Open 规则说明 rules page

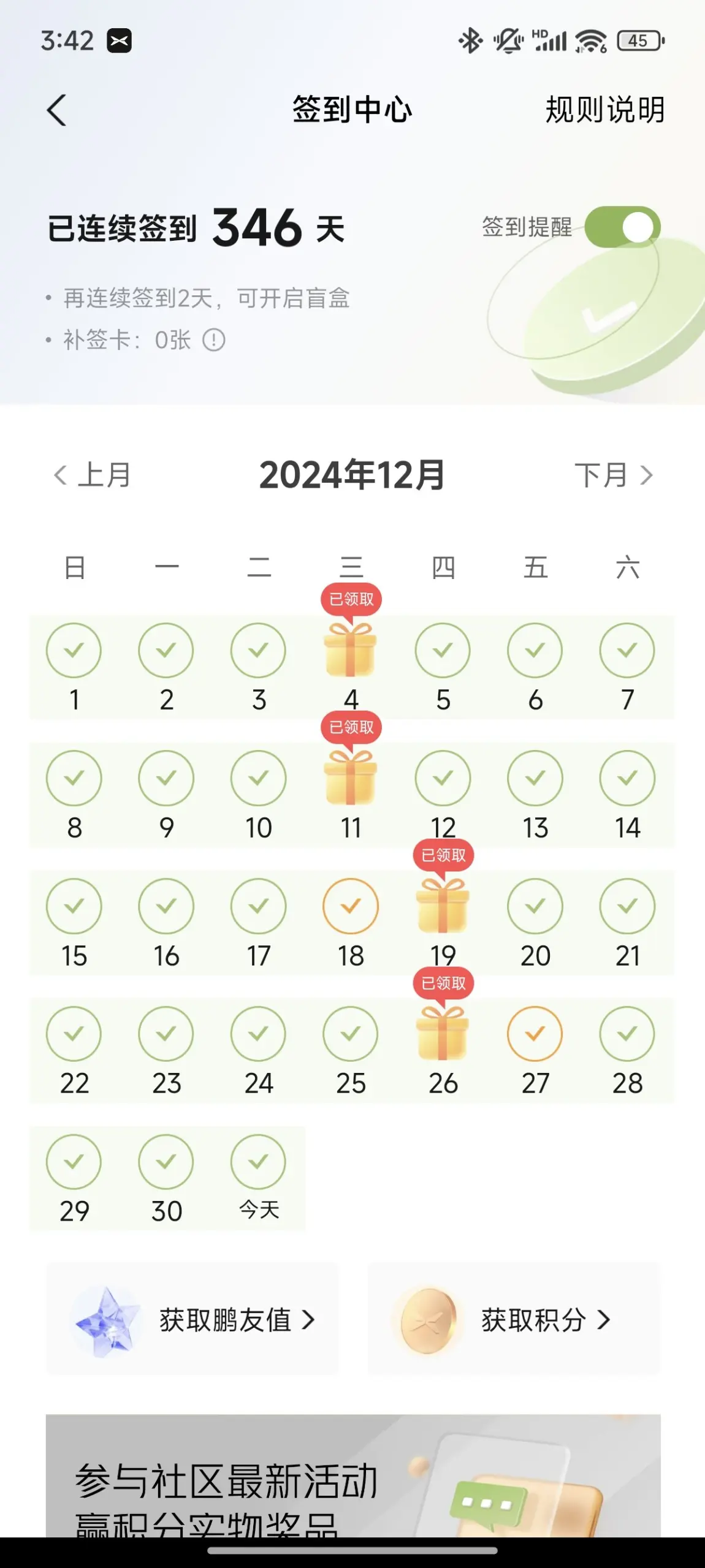604,110
